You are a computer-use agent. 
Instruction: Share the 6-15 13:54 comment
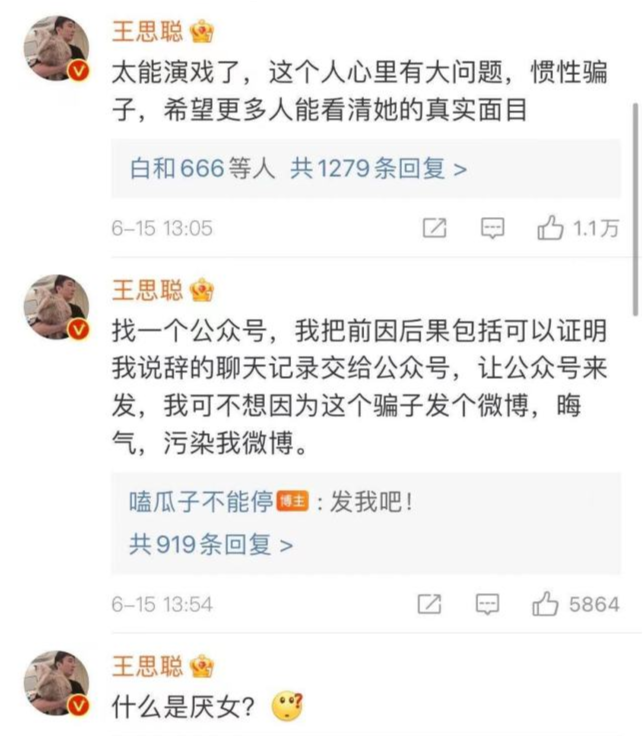429,604
